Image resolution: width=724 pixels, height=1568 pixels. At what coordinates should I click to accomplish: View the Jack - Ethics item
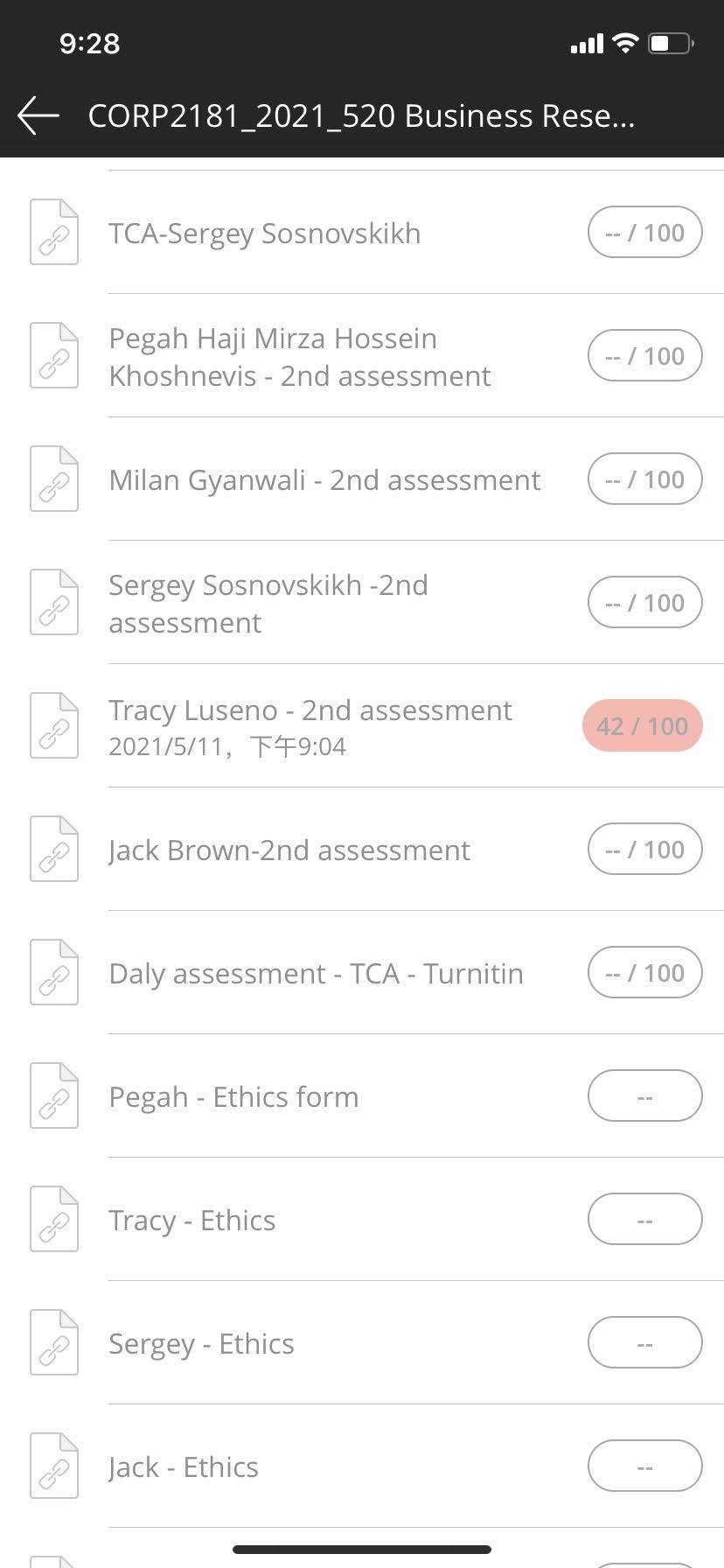pyautogui.click(x=183, y=1467)
